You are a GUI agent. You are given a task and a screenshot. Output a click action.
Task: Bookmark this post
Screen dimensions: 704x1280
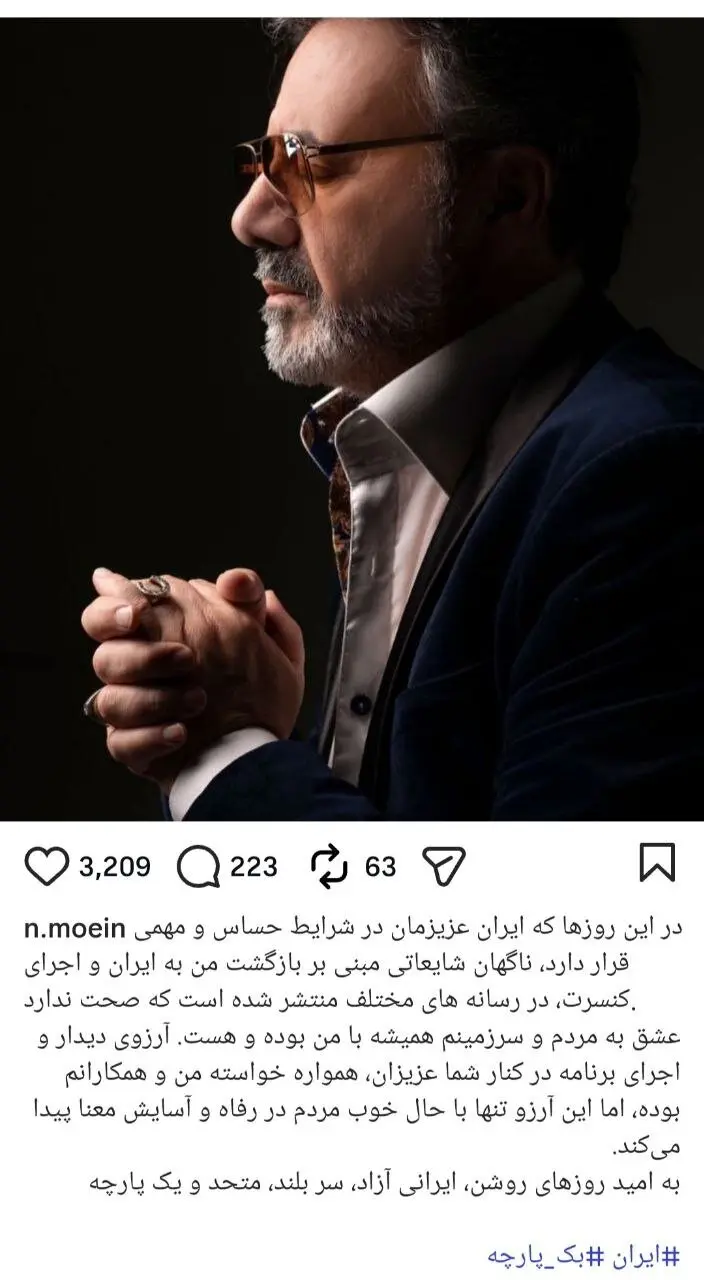[x=657, y=864]
